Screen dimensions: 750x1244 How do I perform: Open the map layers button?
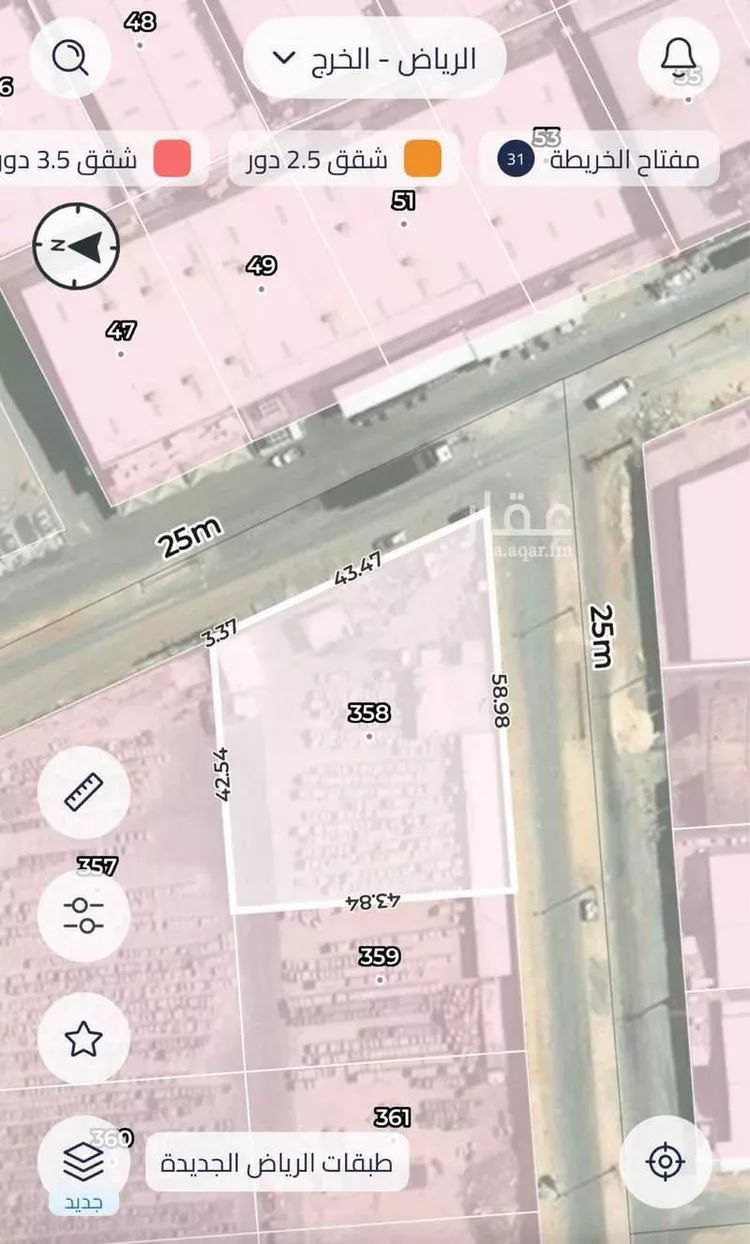(x=83, y=1161)
